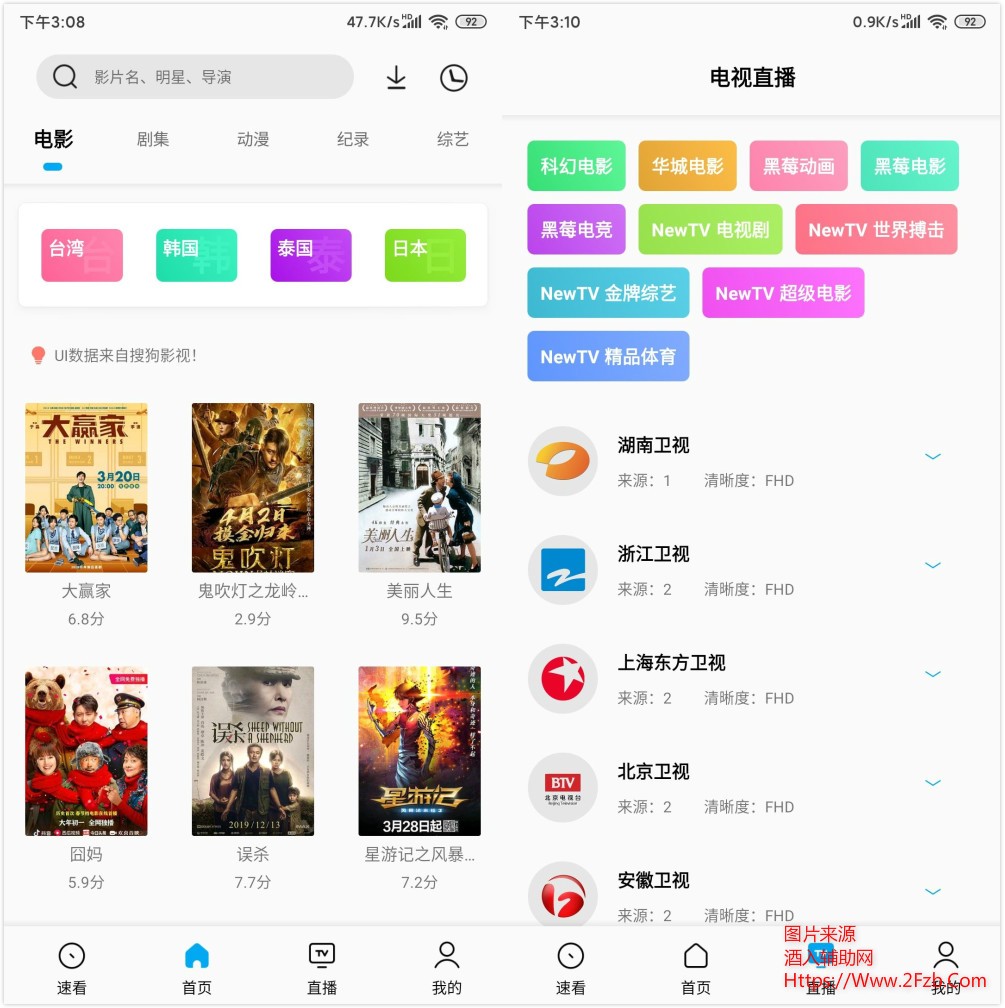Image resolution: width=1005 pixels, height=1008 pixels.
Task: Expand the 湖南卫视 channel row
Action: click(x=933, y=457)
